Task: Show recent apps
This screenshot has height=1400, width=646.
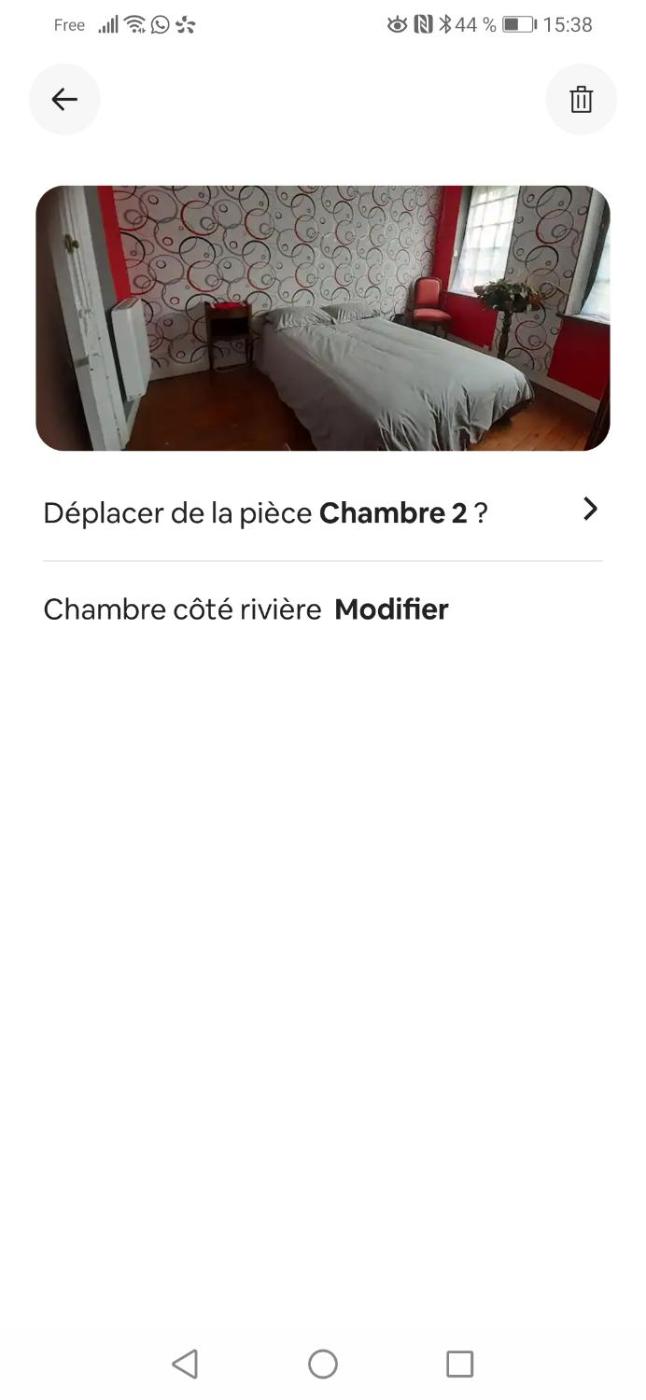Action: (x=459, y=1364)
